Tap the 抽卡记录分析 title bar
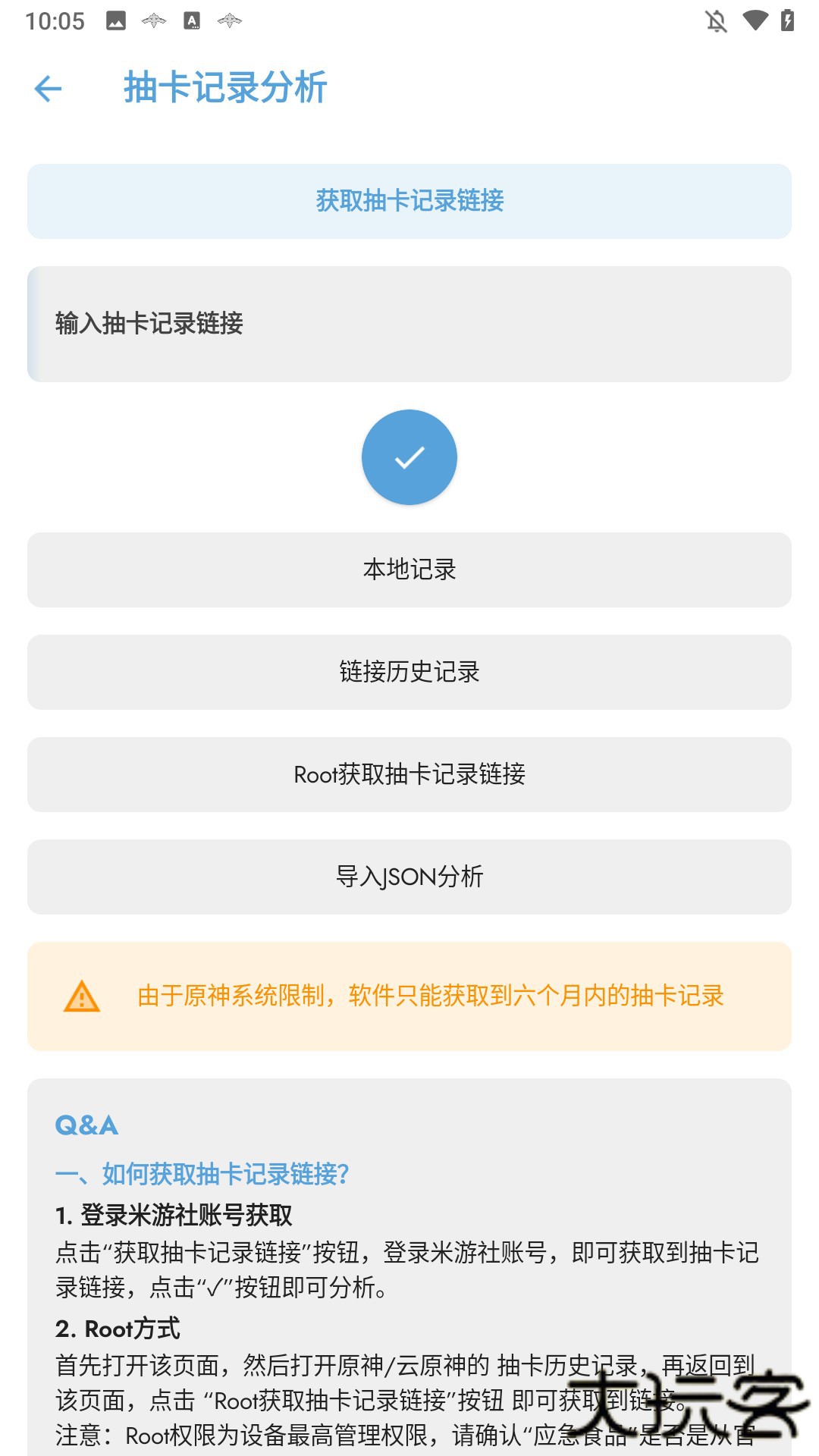The height and width of the screenshot is (1456, 819). click(x=224, y=89)
